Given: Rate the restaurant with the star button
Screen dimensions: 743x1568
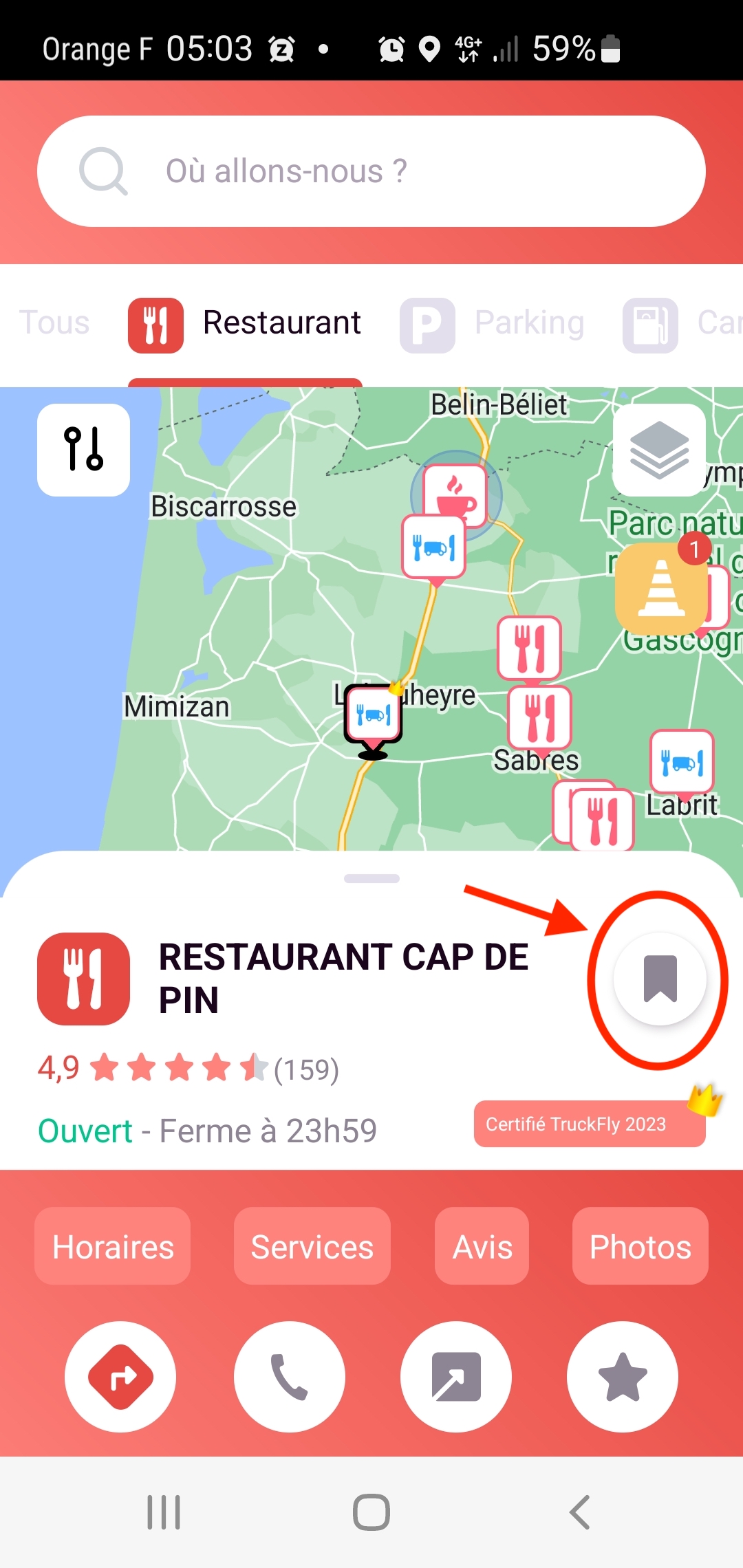Looking at the screenshot, I should (623, 1377).
